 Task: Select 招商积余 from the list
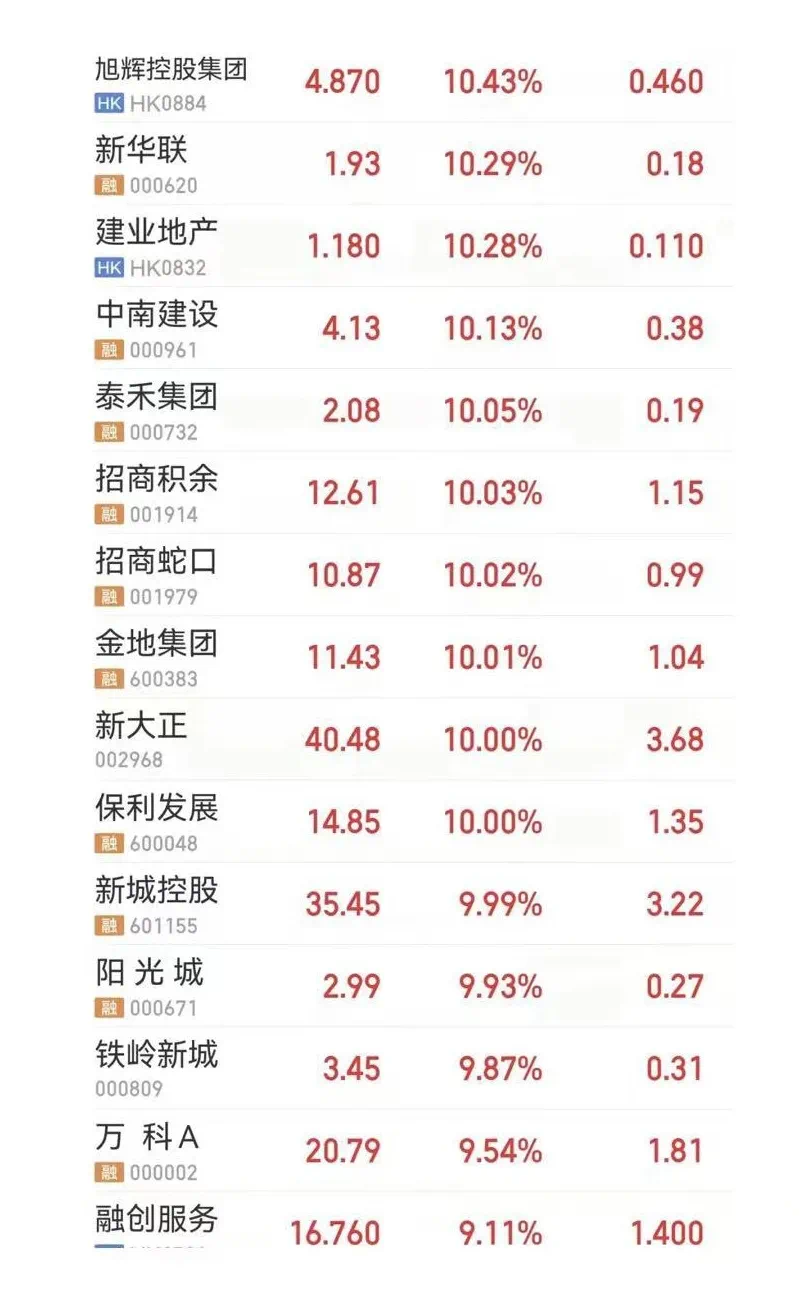click(x=156, y=480)
